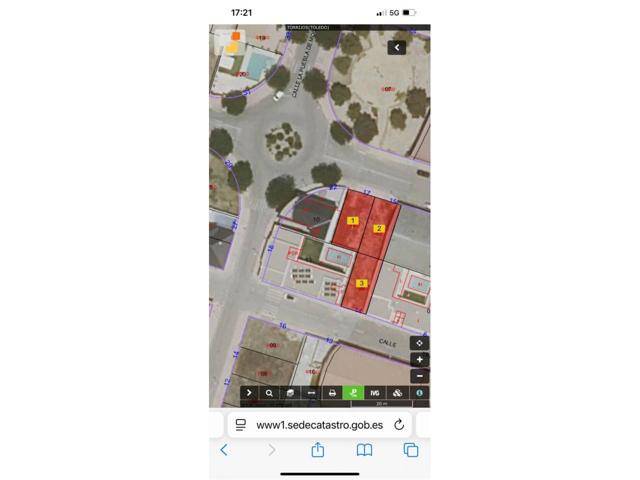Zoom in with the plus button
The height and width of the screenshot is (480, 640).
420,360
